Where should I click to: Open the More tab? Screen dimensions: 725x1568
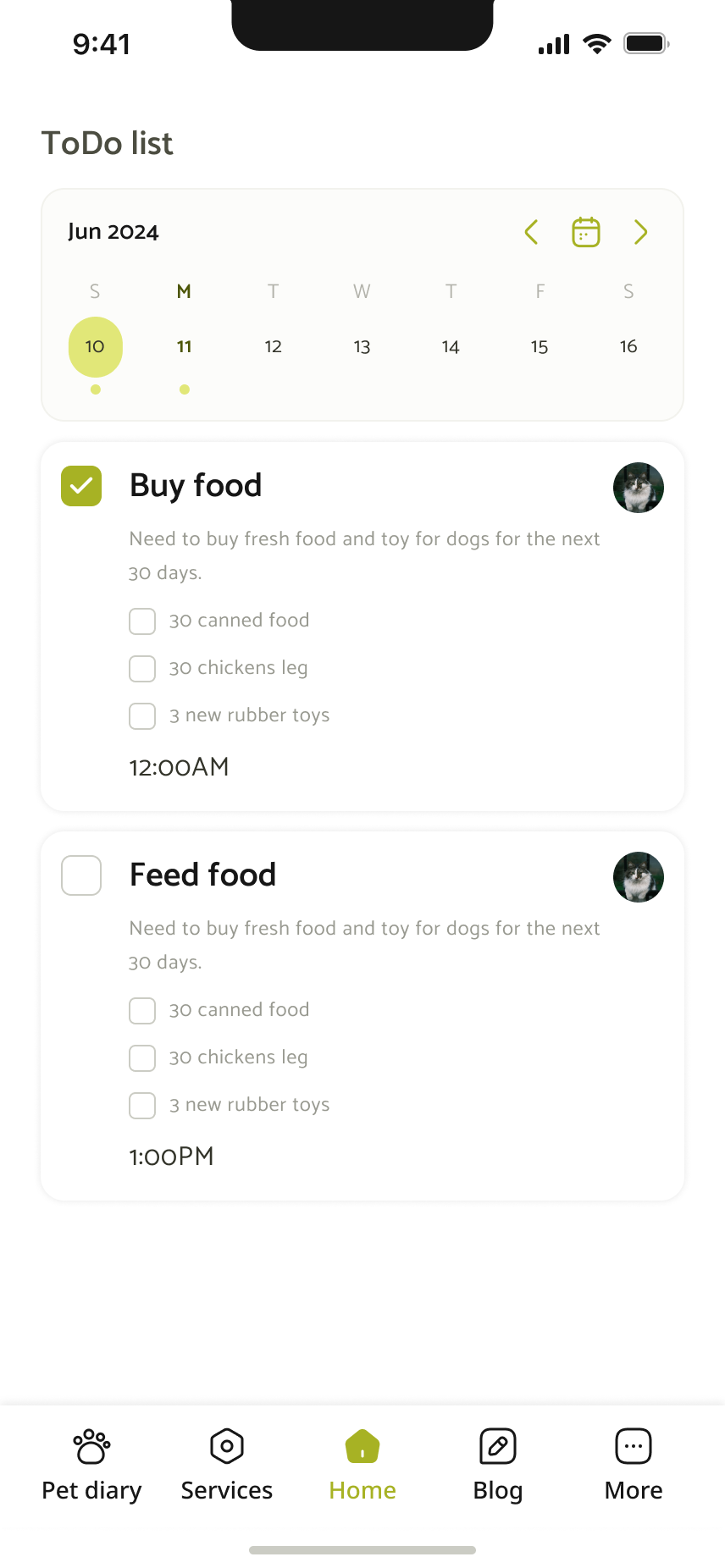(634, 1466)
